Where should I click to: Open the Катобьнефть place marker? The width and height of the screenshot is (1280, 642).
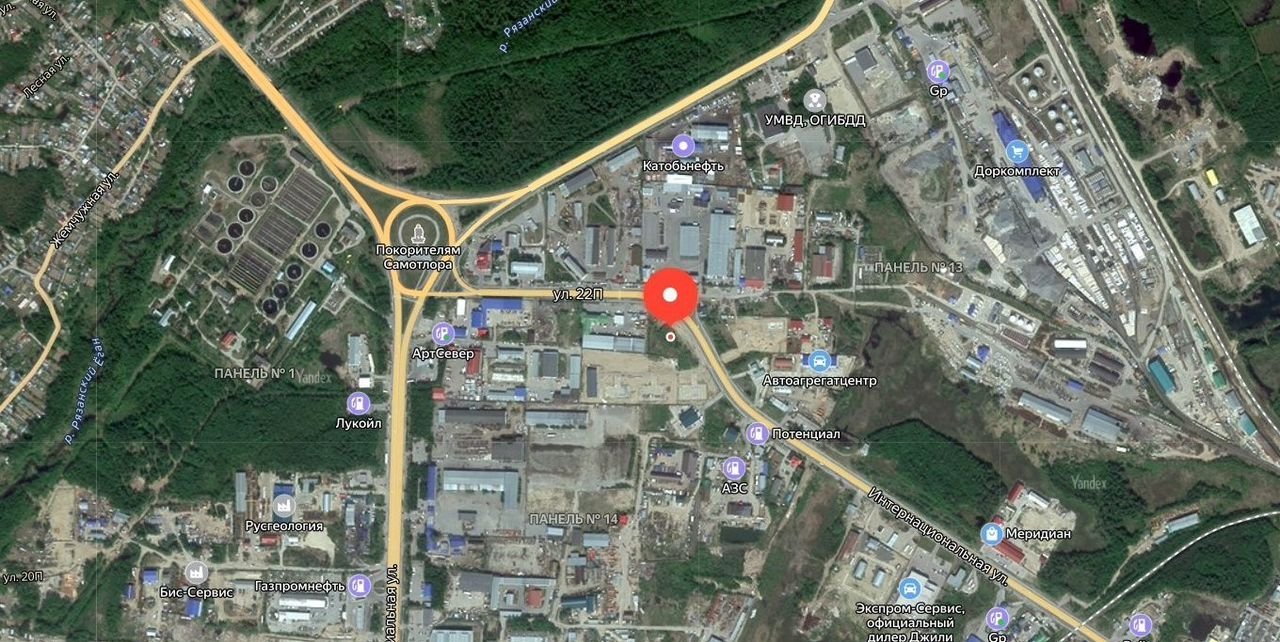tap(683, 145)
